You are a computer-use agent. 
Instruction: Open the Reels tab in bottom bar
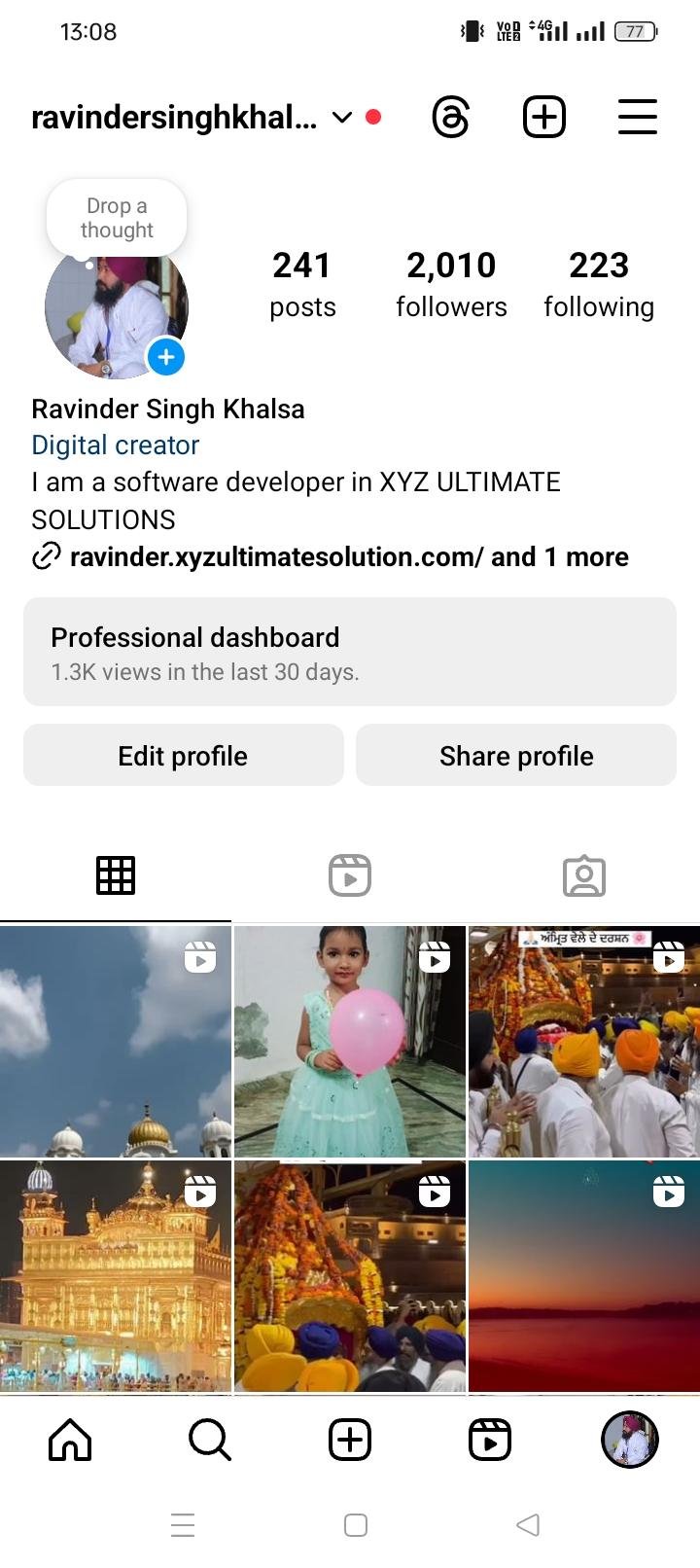pyautogui.click(x=490, y=1440)
